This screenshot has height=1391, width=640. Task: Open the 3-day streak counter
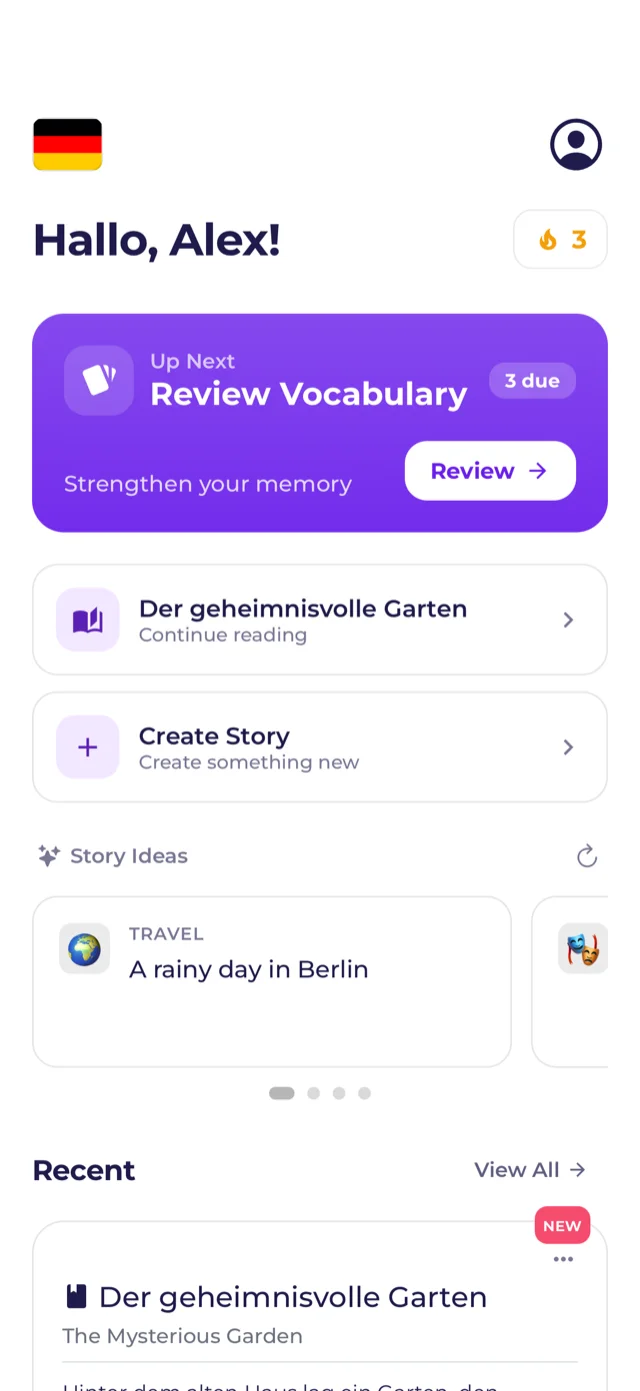(x=560, y=240)
